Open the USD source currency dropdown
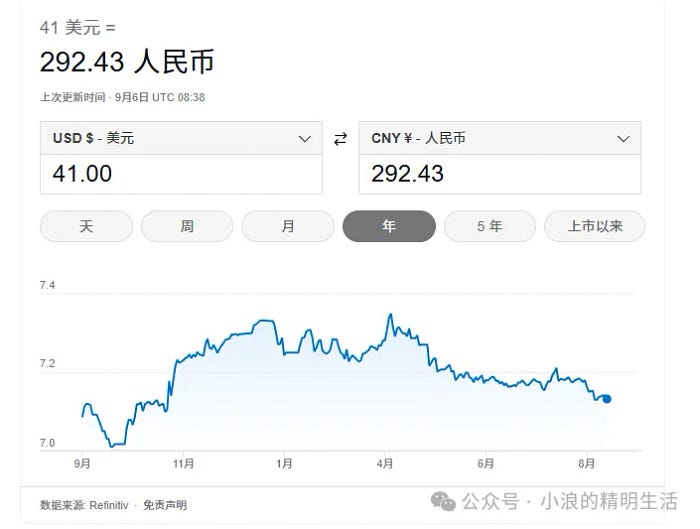The height and width of the screenshot is (529, 700). coord(181,138)
